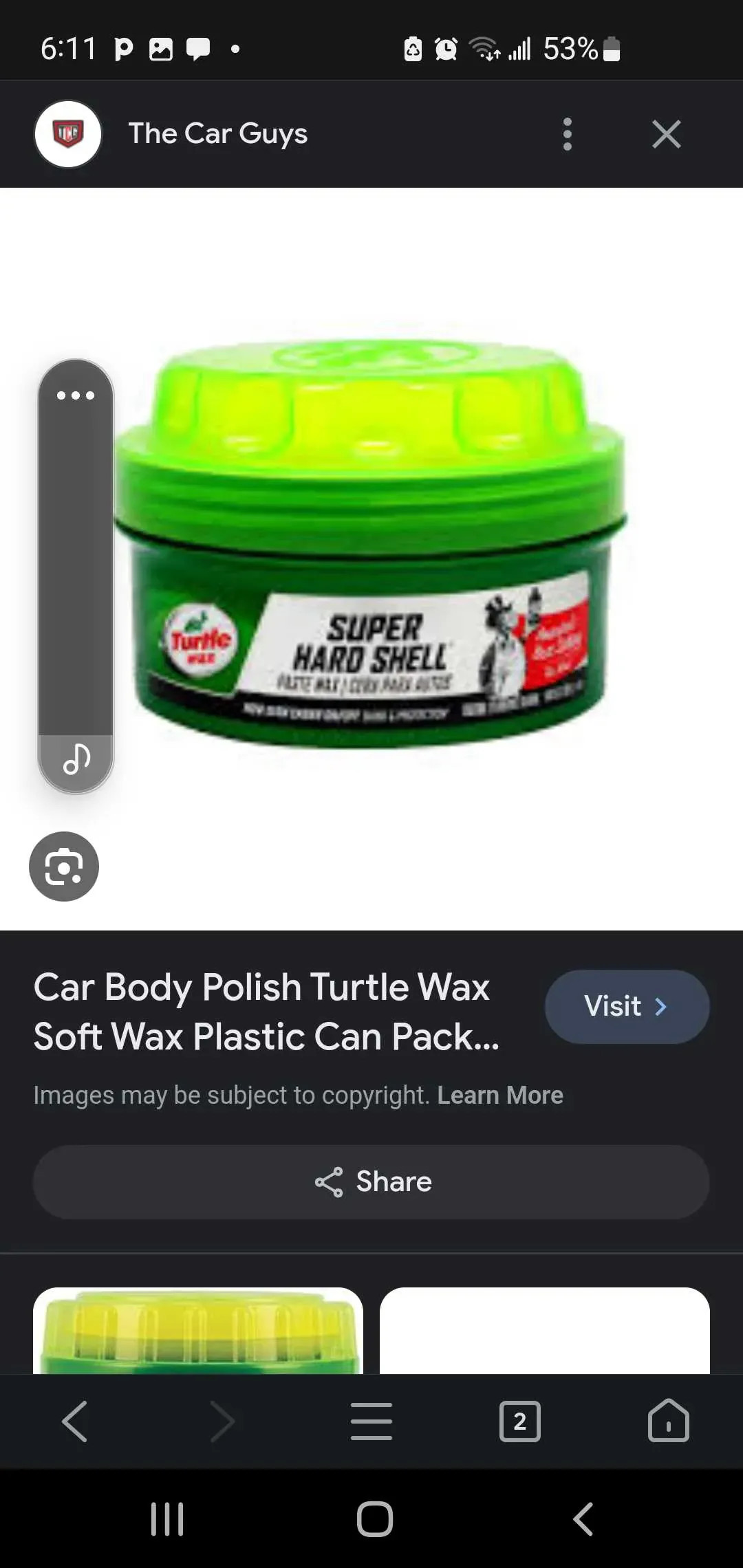Open the browser menu with three lines
The height and width of the screenshot is (1568, 743).
(x=371, y=1421)
